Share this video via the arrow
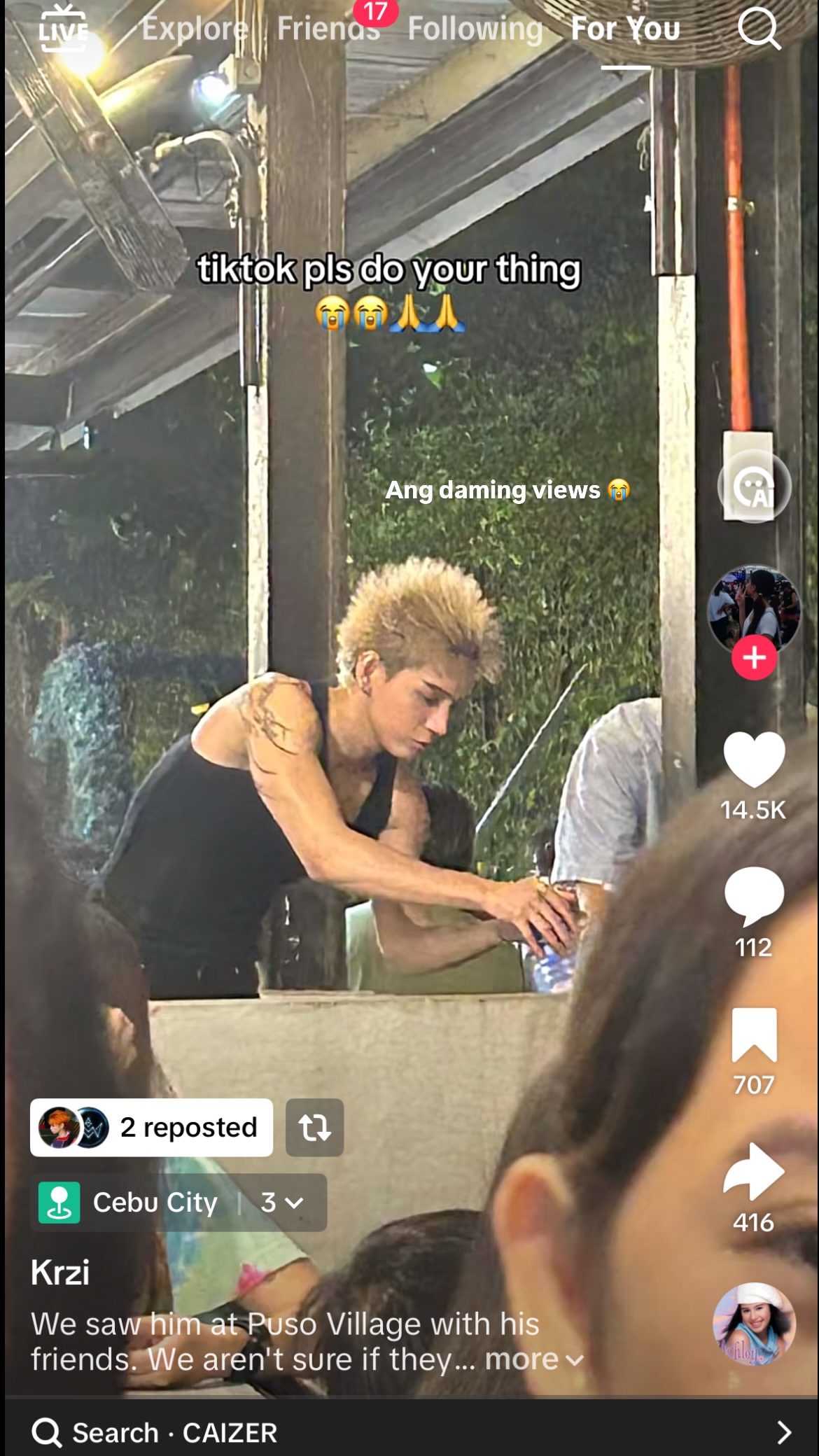This screenshot has width=819, height=1456. [x=754, y=1172]
